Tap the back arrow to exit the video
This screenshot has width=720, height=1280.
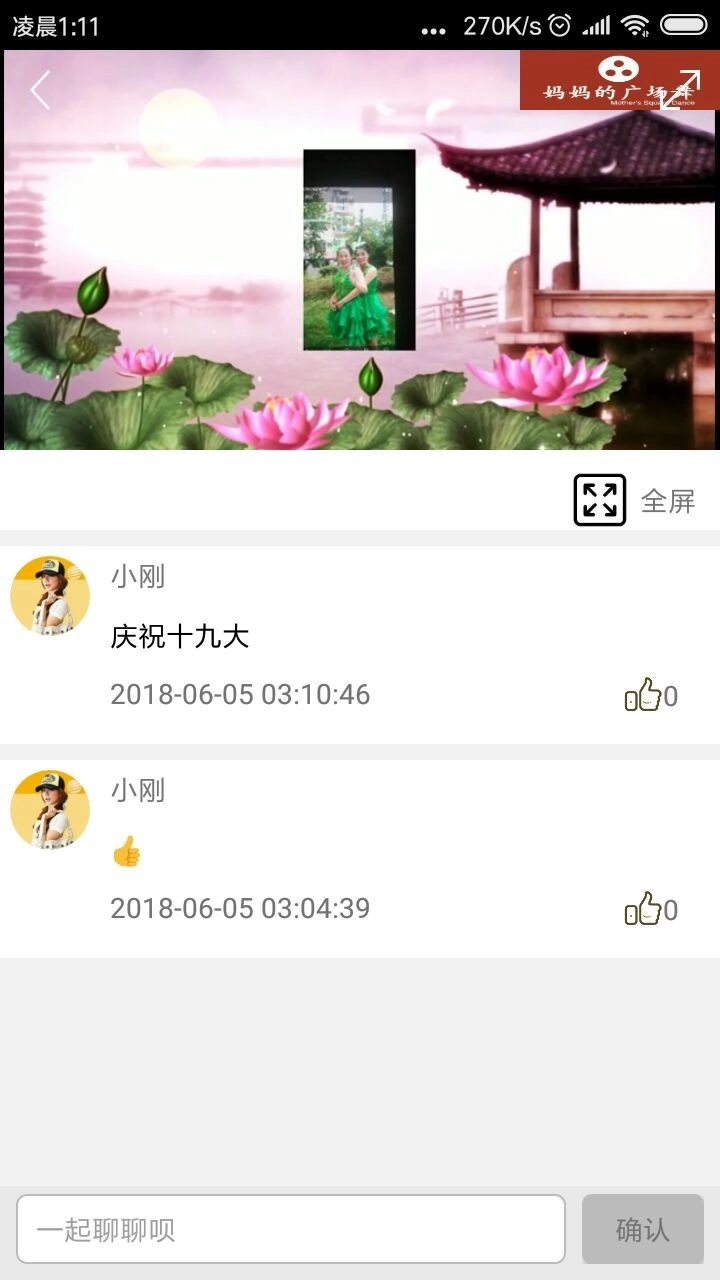(x=38, y=90)
